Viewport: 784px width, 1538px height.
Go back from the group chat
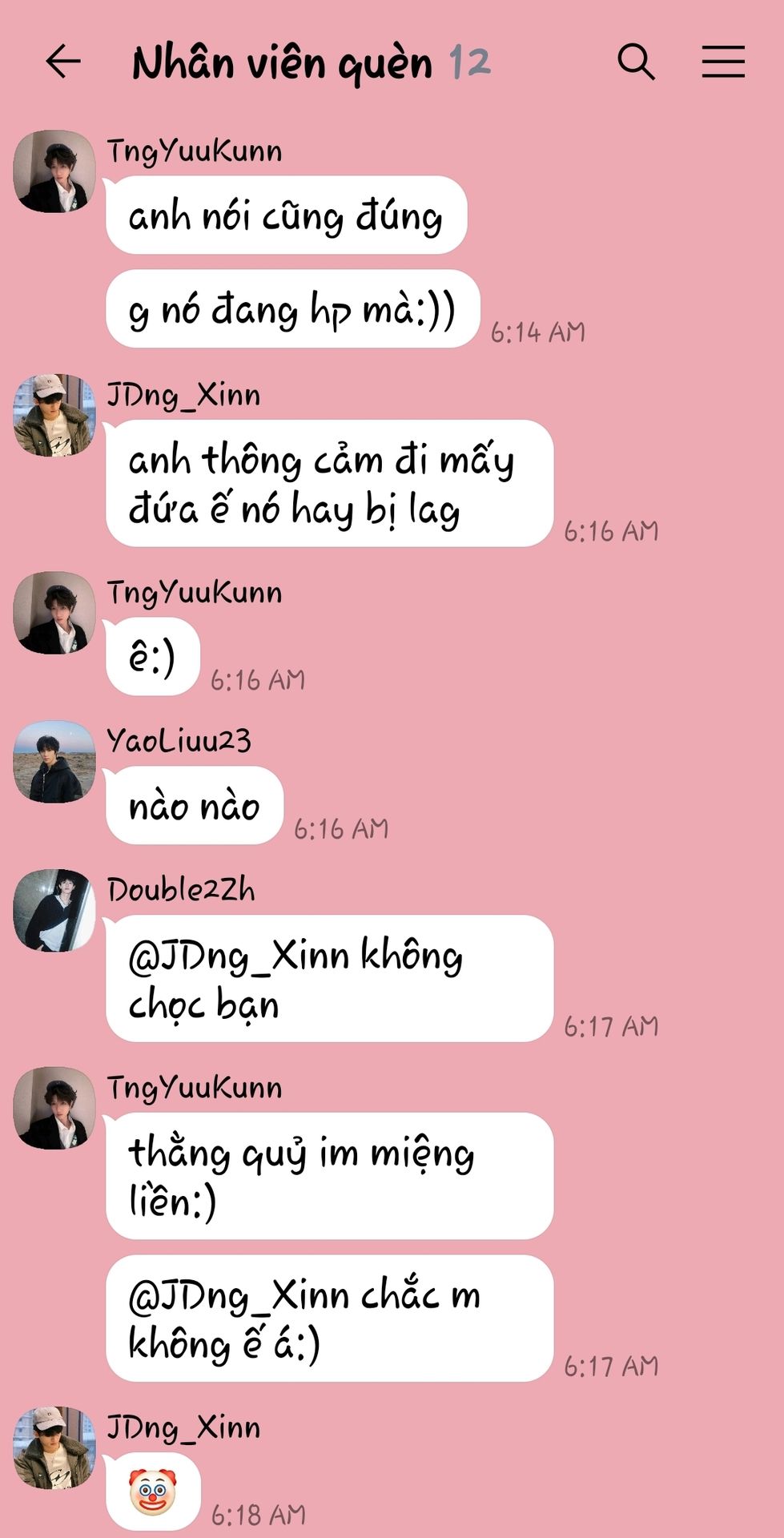[63, 62]
